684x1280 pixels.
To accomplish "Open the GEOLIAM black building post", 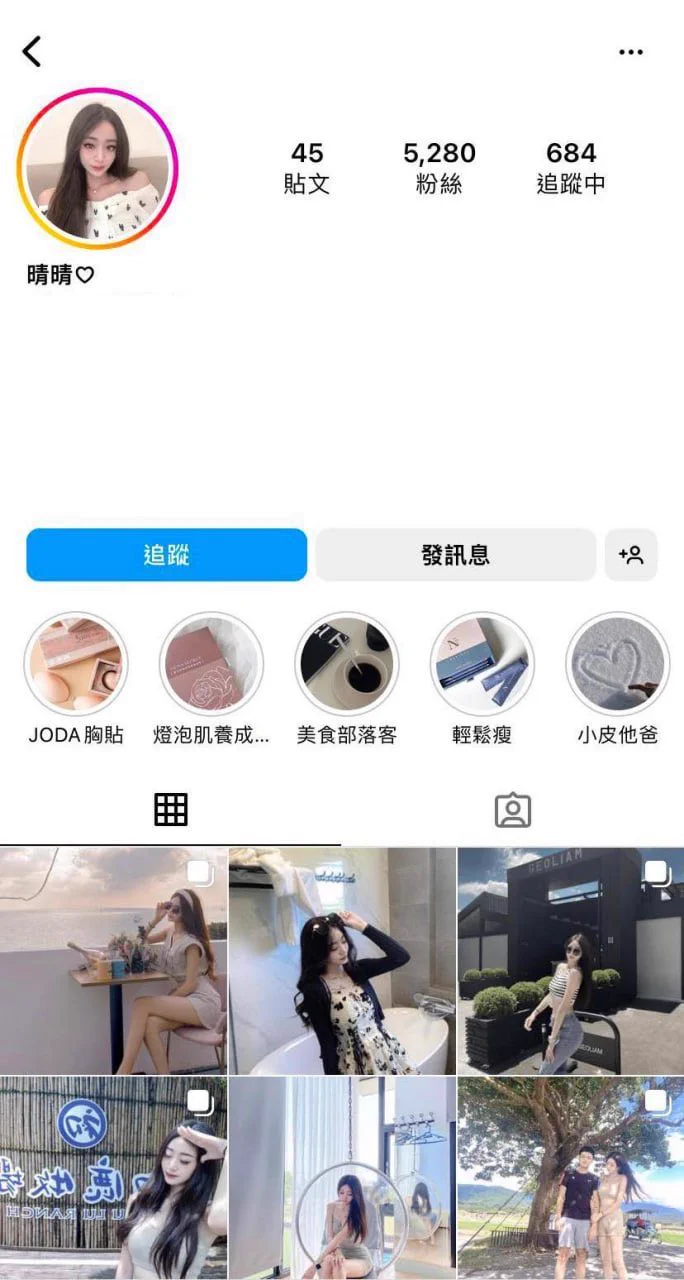I will pos(571,961).
